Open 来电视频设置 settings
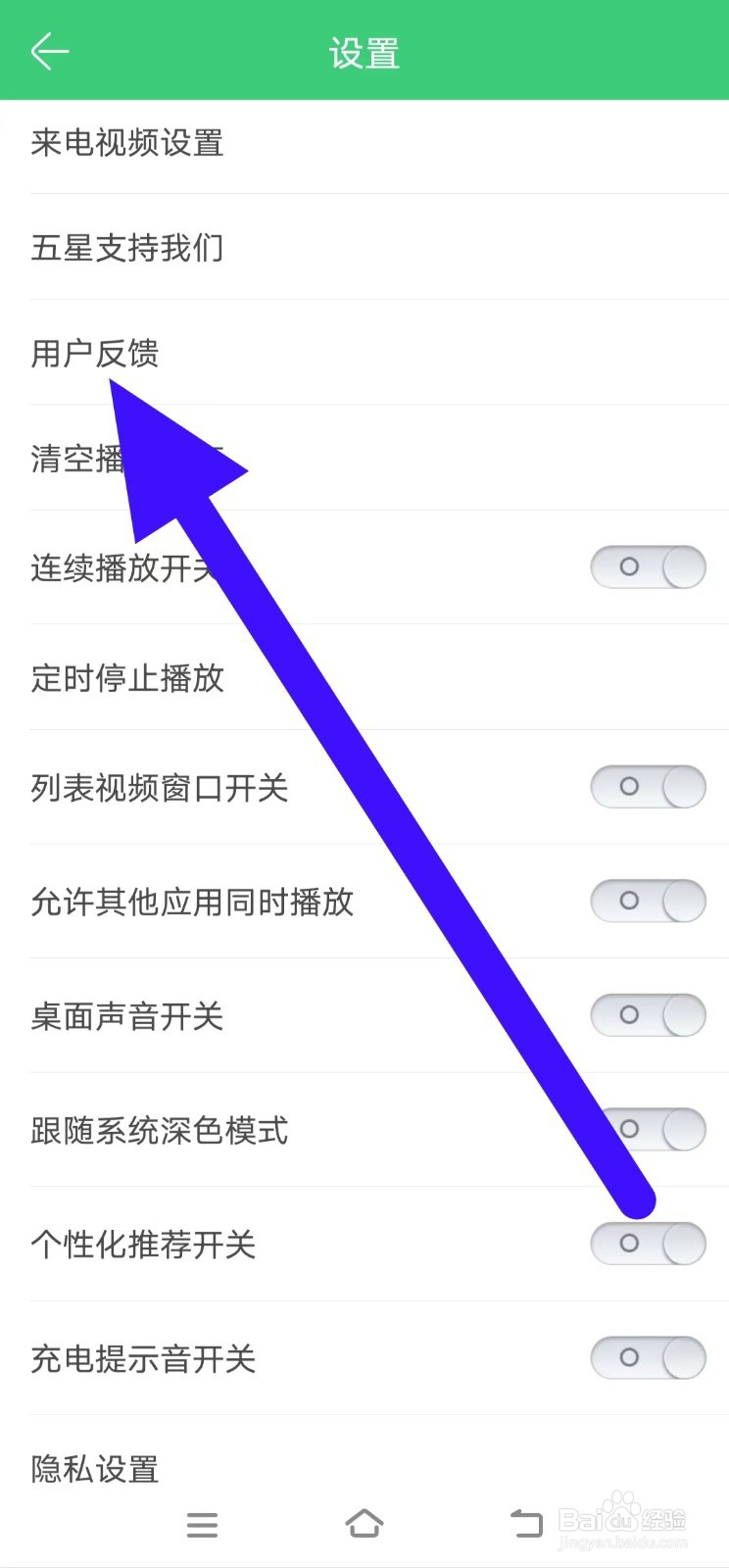 [x=127, y=143]
